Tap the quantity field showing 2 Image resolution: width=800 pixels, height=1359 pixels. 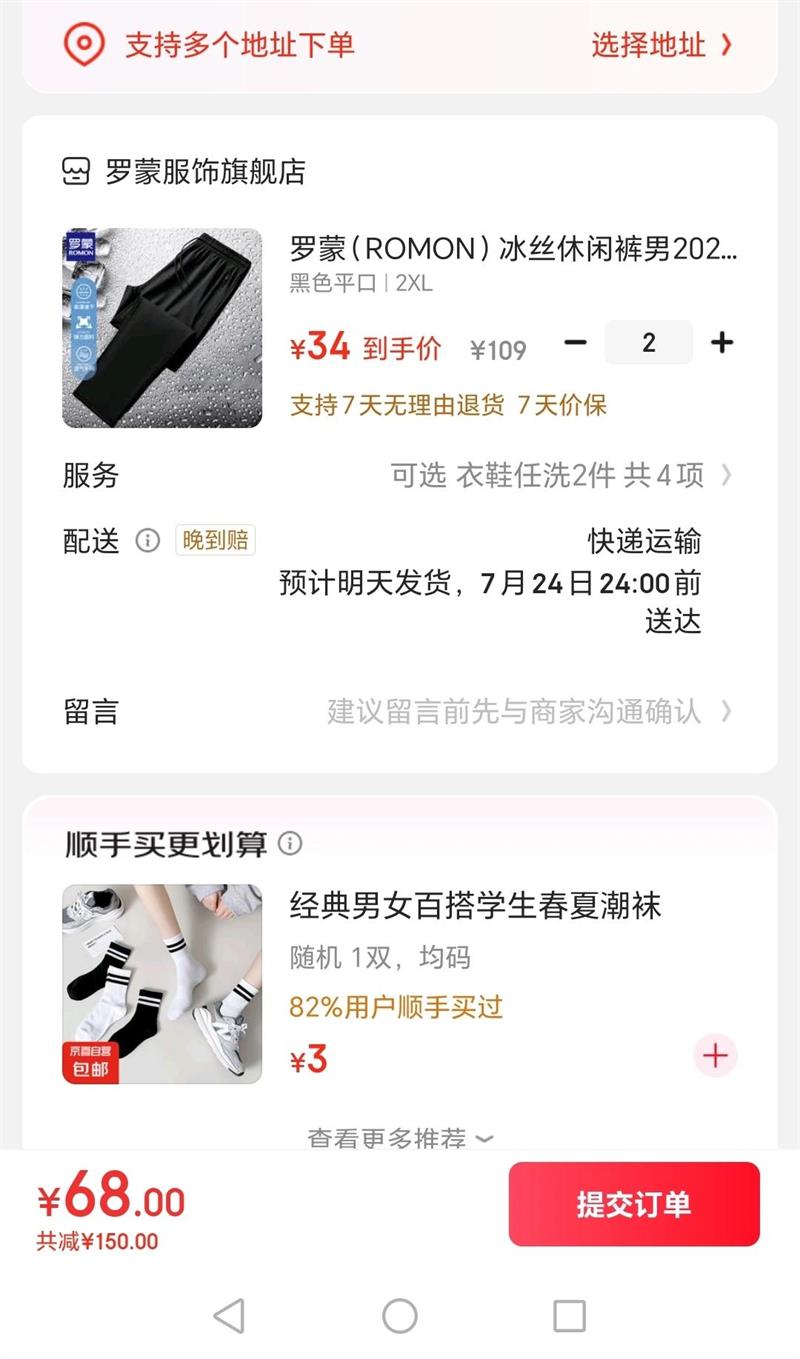pos(648,343)
